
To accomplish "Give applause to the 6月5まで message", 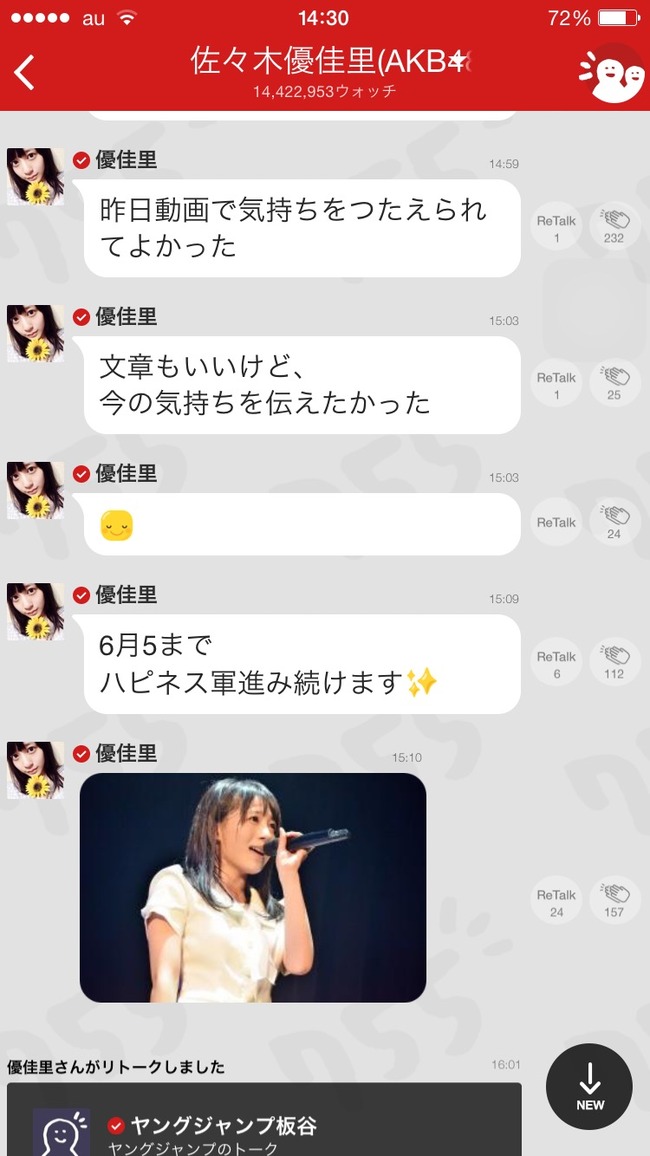I will pyautogui.click(x=614, y=664).
